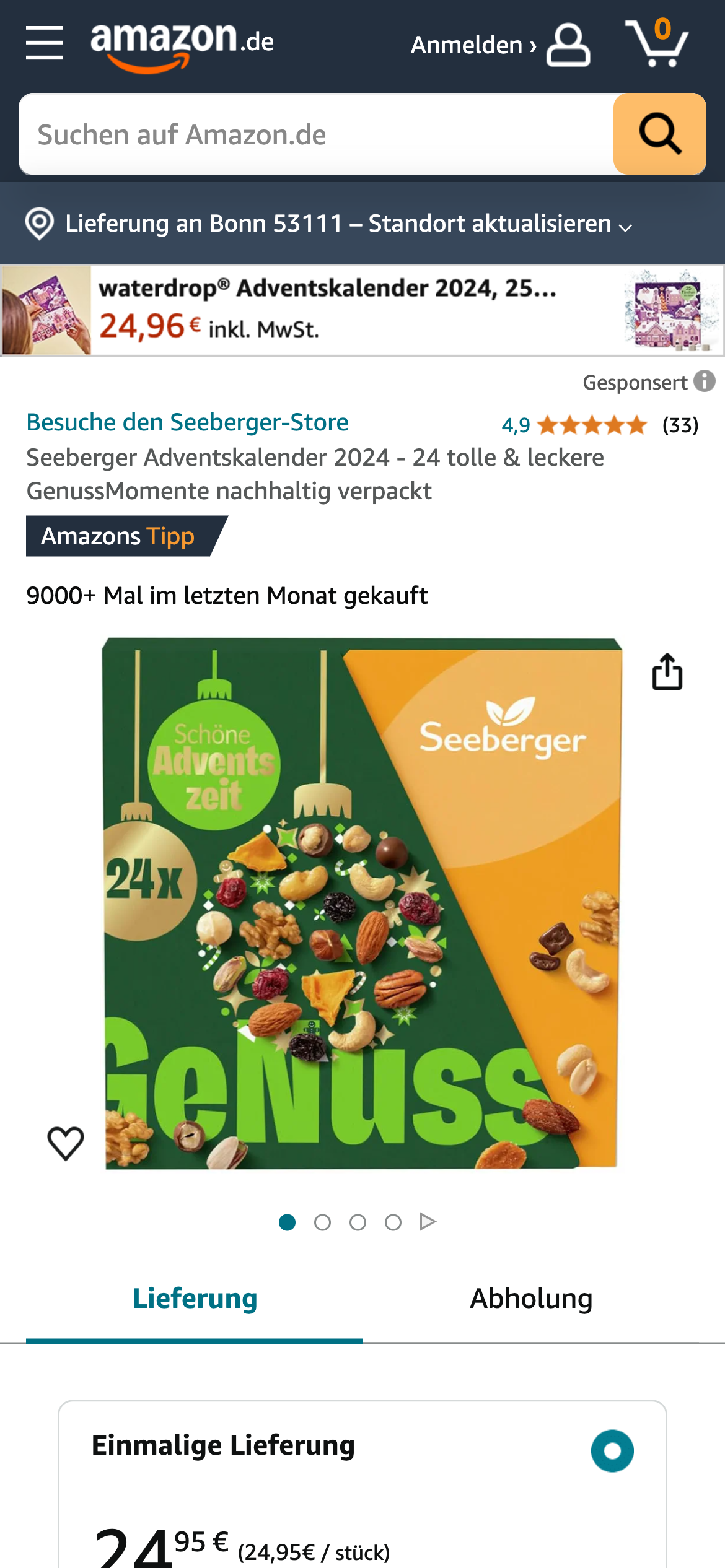Select the Lieferung tab
Image resolution: width=725 pixels, height=1568 pixels.
point(195,1299)
